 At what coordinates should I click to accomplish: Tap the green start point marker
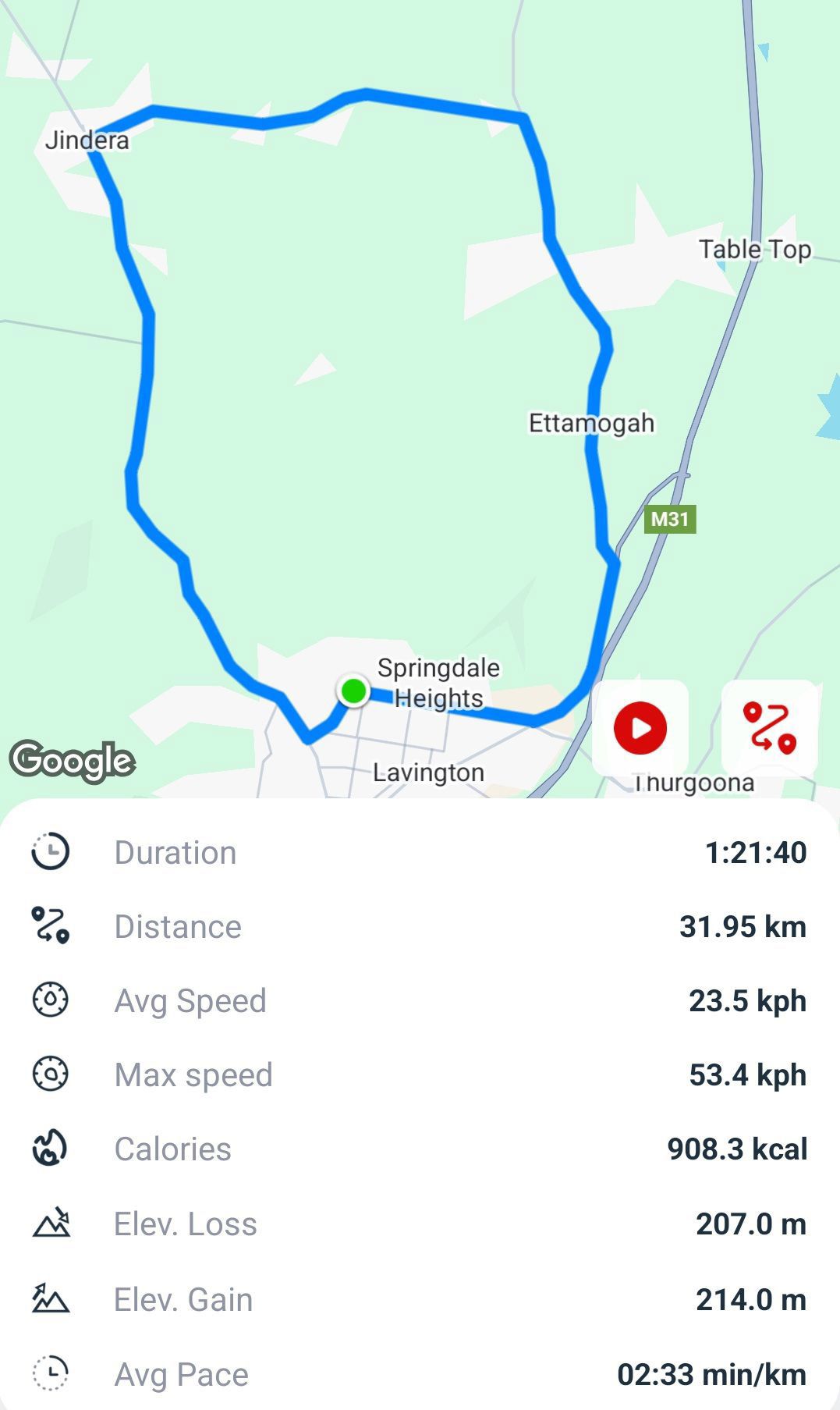click(x=353, y=691)
